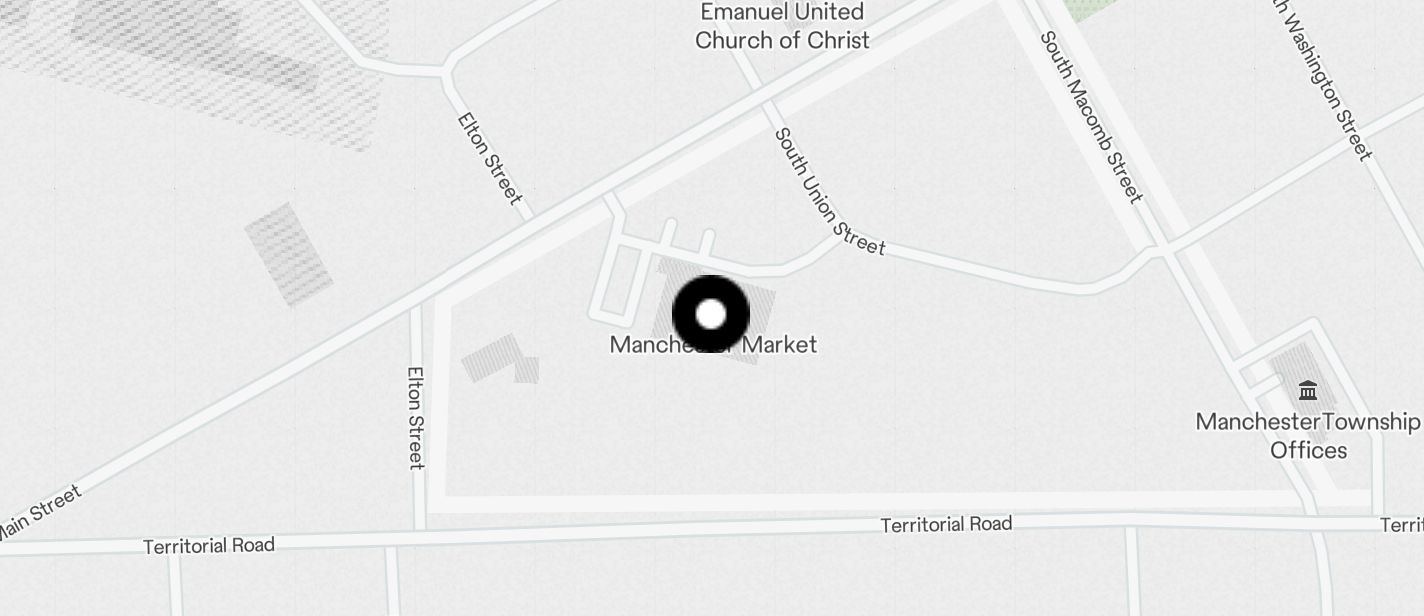Select the Manchester Township Offices map marker
The width and height of the screenshot is (1424, 616).
point(1307,390)
